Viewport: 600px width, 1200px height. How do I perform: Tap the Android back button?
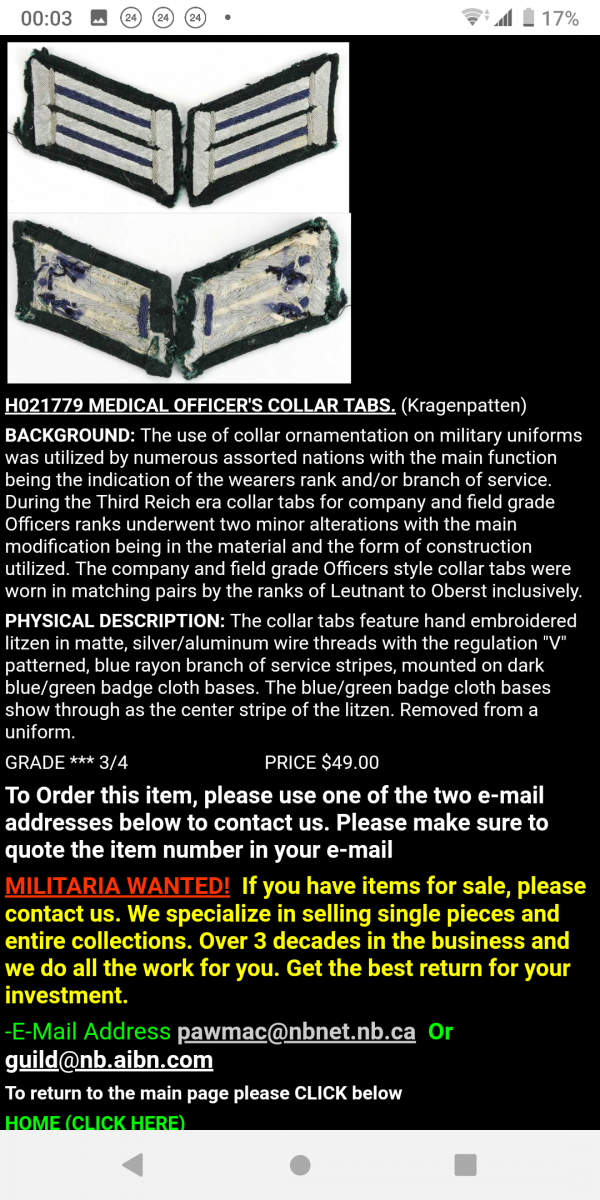point(133,1165)
